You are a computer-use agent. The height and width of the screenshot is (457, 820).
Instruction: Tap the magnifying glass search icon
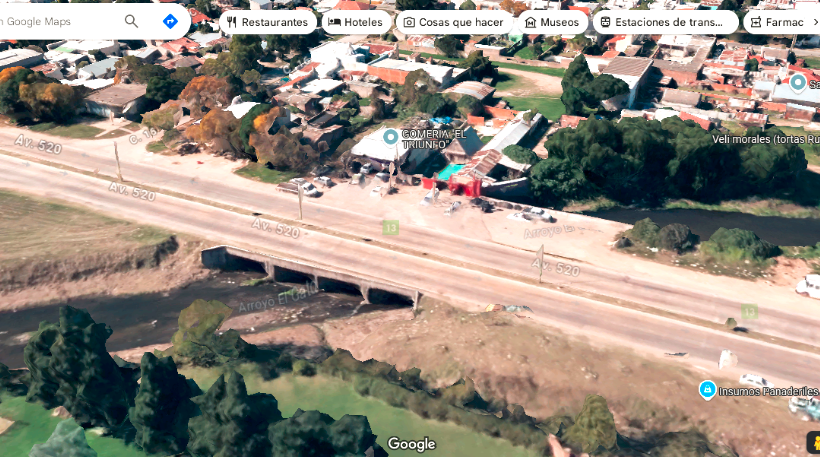click(132, 21)
